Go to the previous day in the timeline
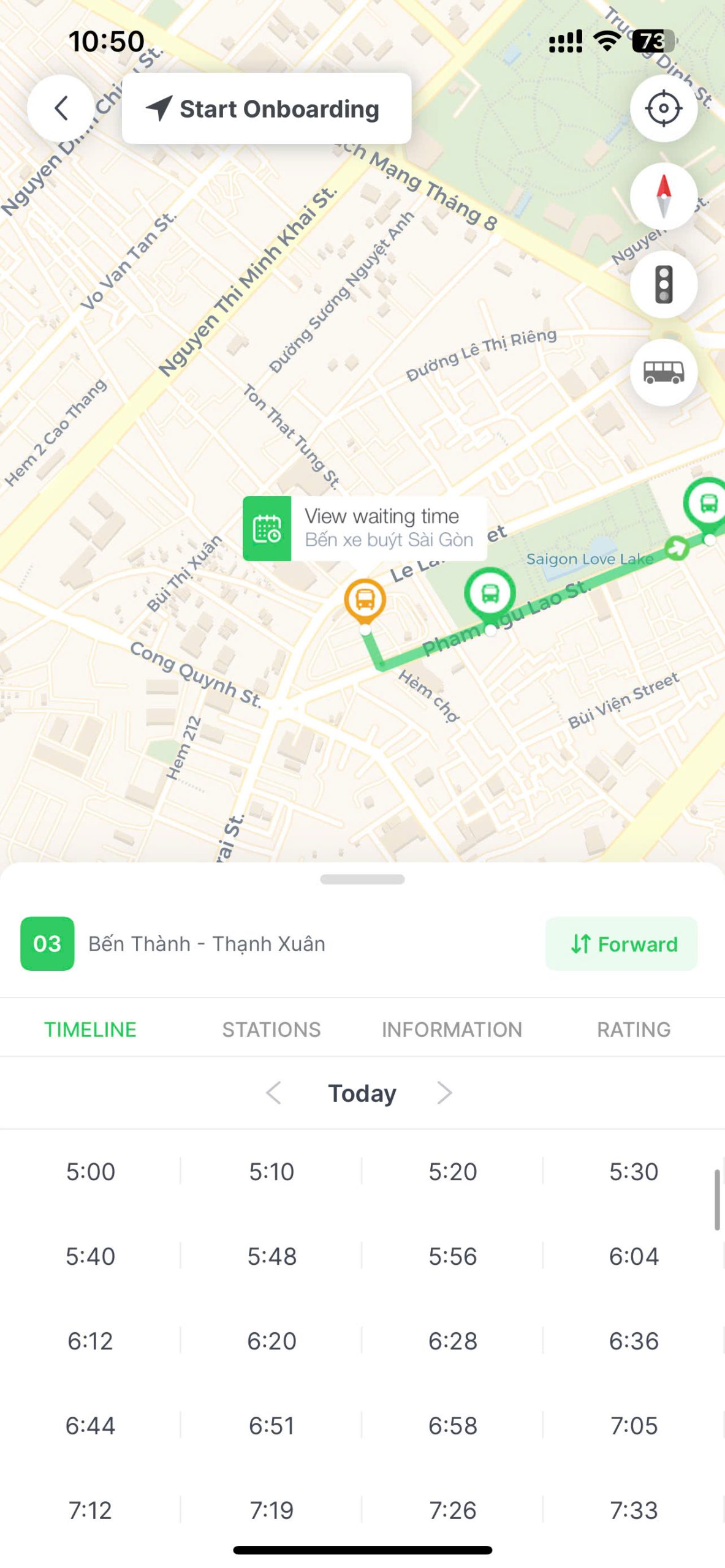The image size is (725, 1568). click(273, 1093)
